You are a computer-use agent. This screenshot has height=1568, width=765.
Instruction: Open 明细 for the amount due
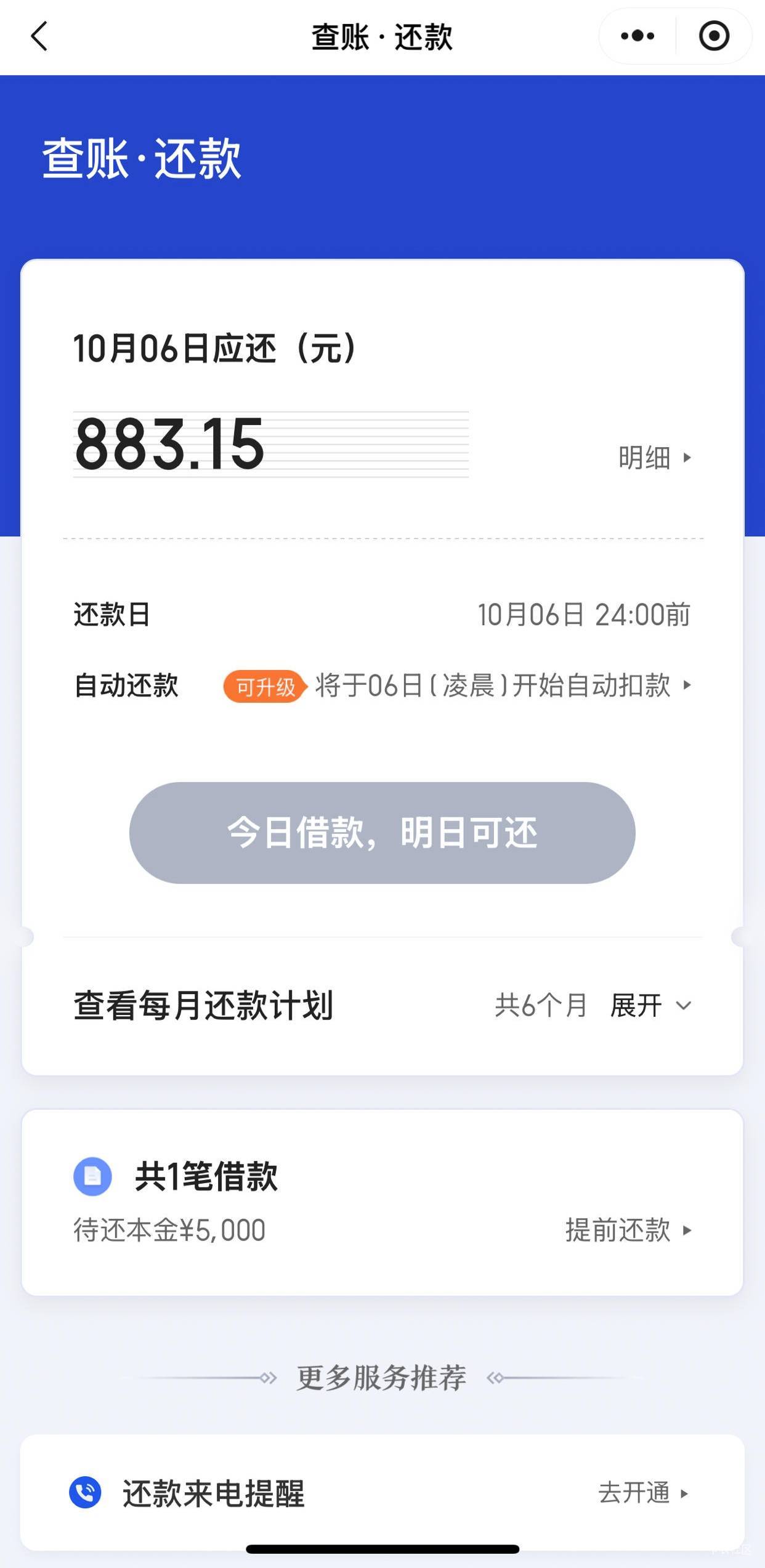pos(655,458)
